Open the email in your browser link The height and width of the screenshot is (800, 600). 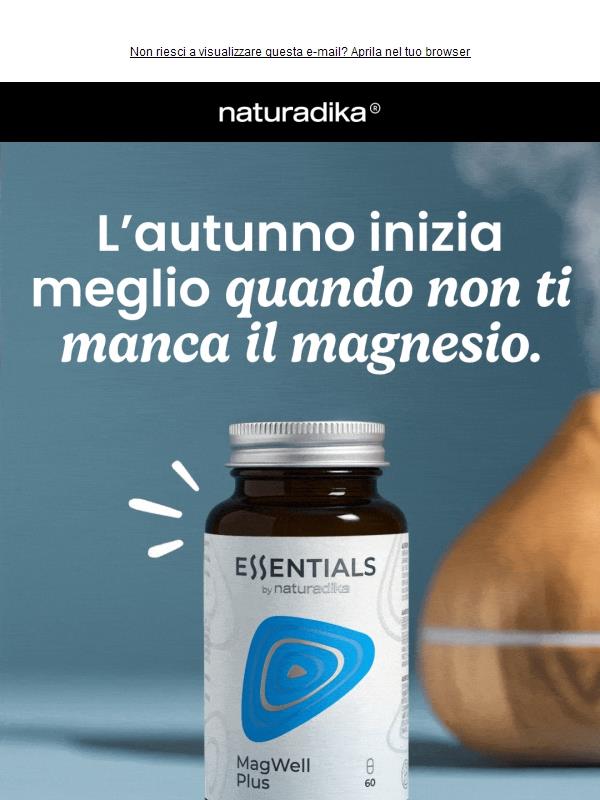300,52
